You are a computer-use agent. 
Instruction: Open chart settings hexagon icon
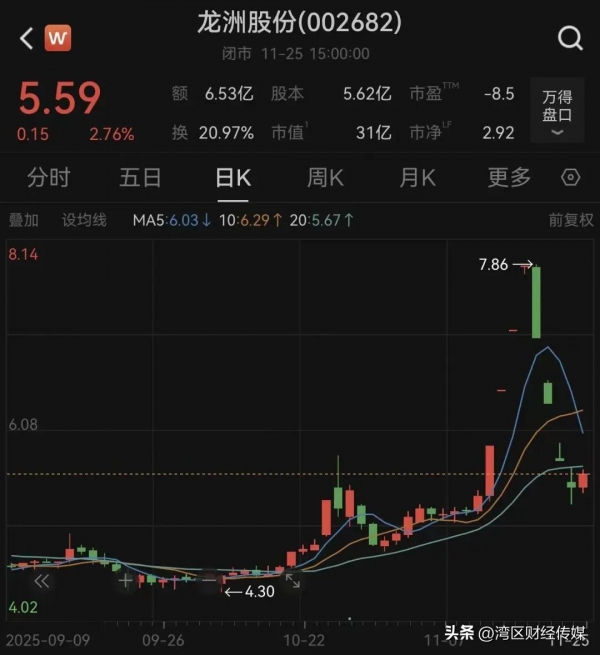point(571,178)
